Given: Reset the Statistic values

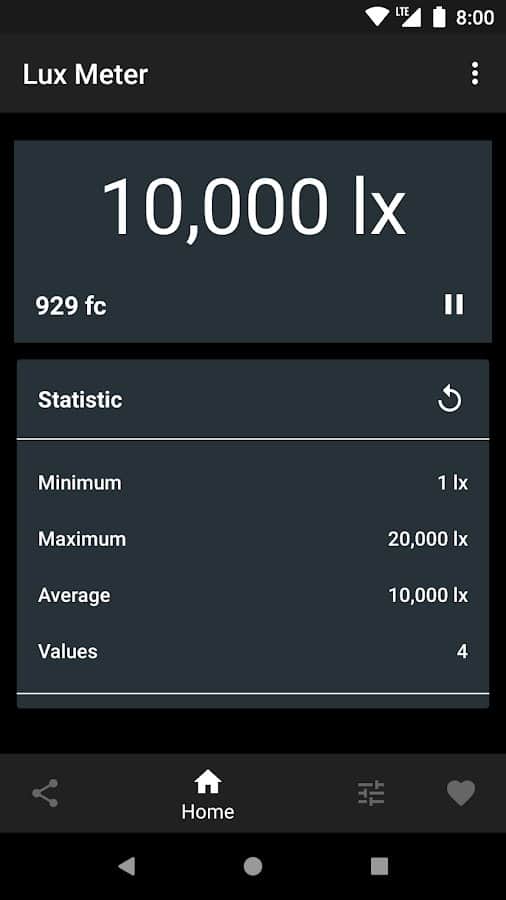Looking at the screenshot, I should pos(449,399).
